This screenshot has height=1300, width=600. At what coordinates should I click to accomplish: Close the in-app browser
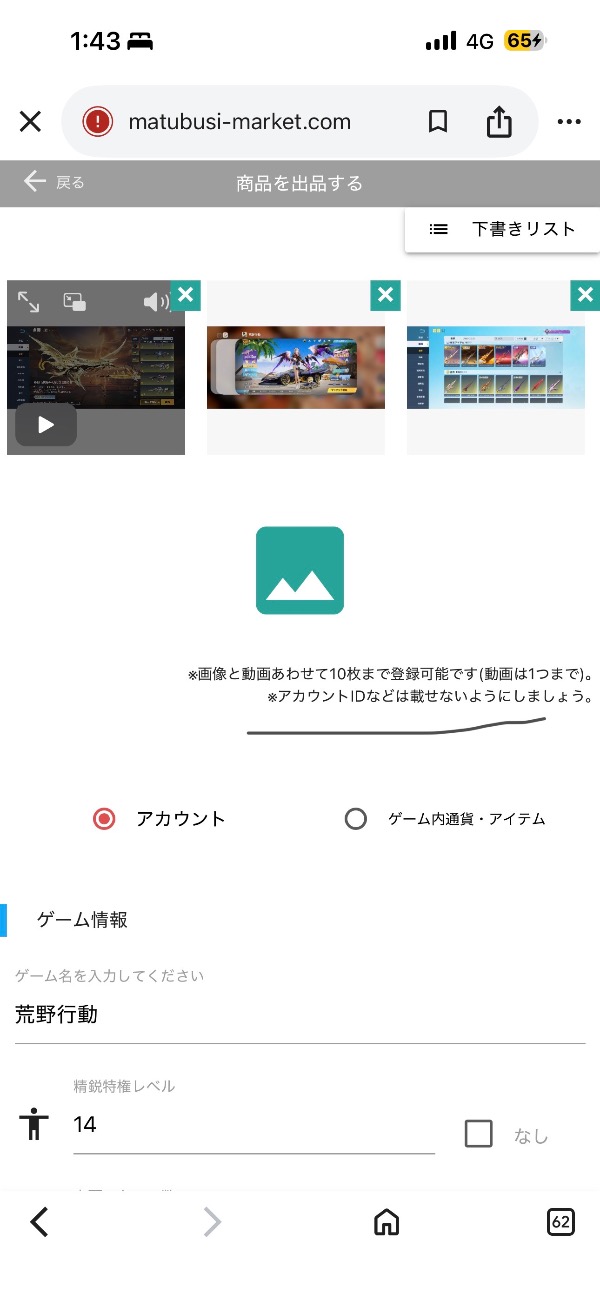tap(30, 122)
